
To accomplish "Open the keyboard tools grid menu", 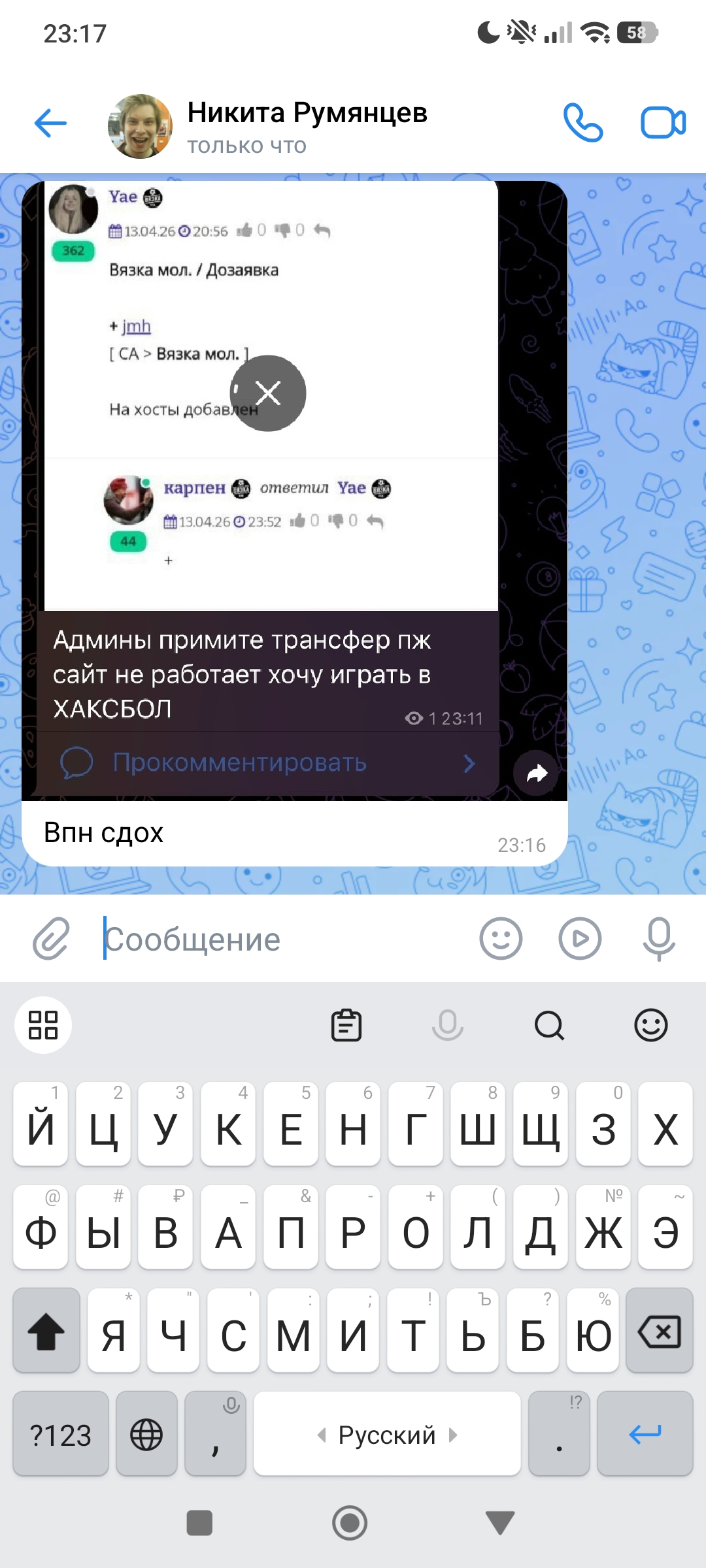I will (x=43, y=1025).
